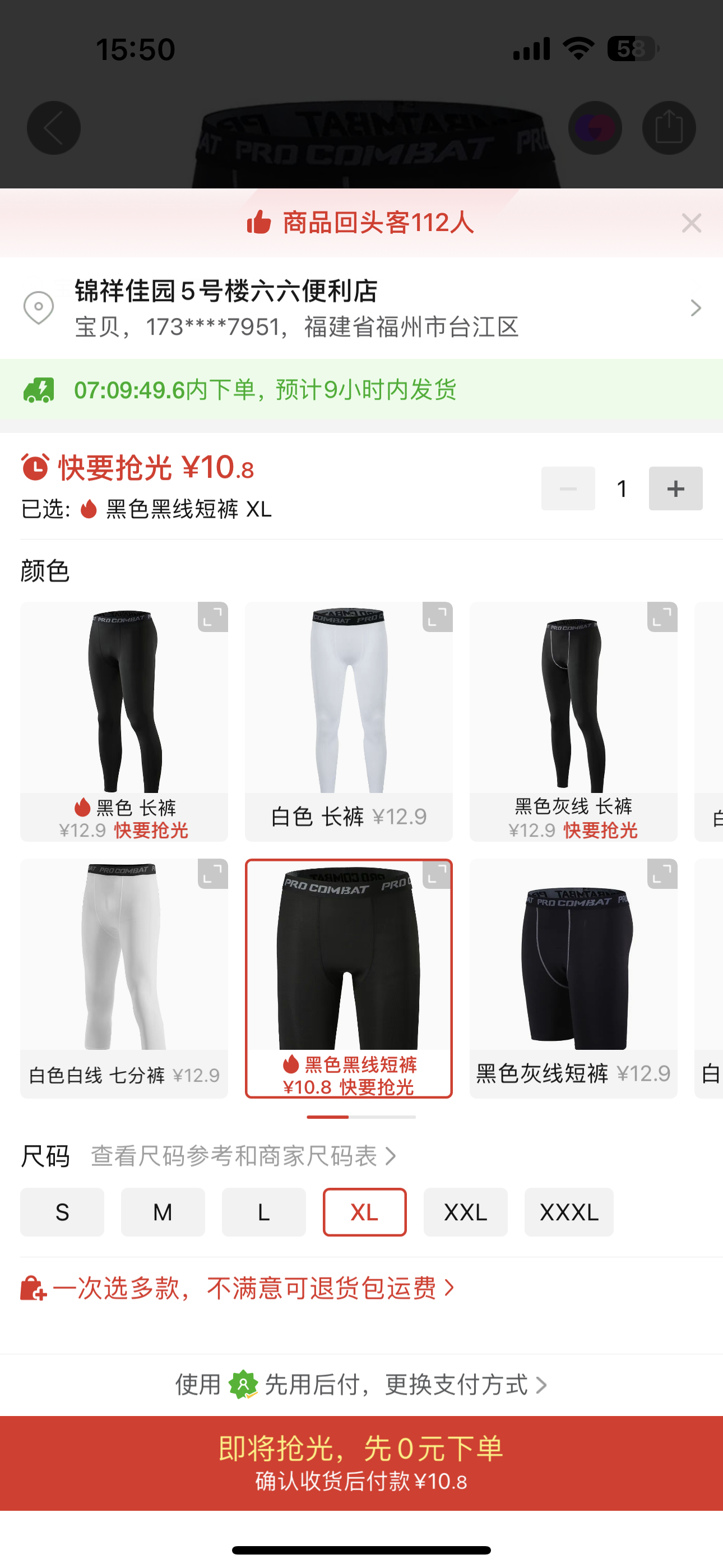
Task: Choose size L
Action: 263,1212
